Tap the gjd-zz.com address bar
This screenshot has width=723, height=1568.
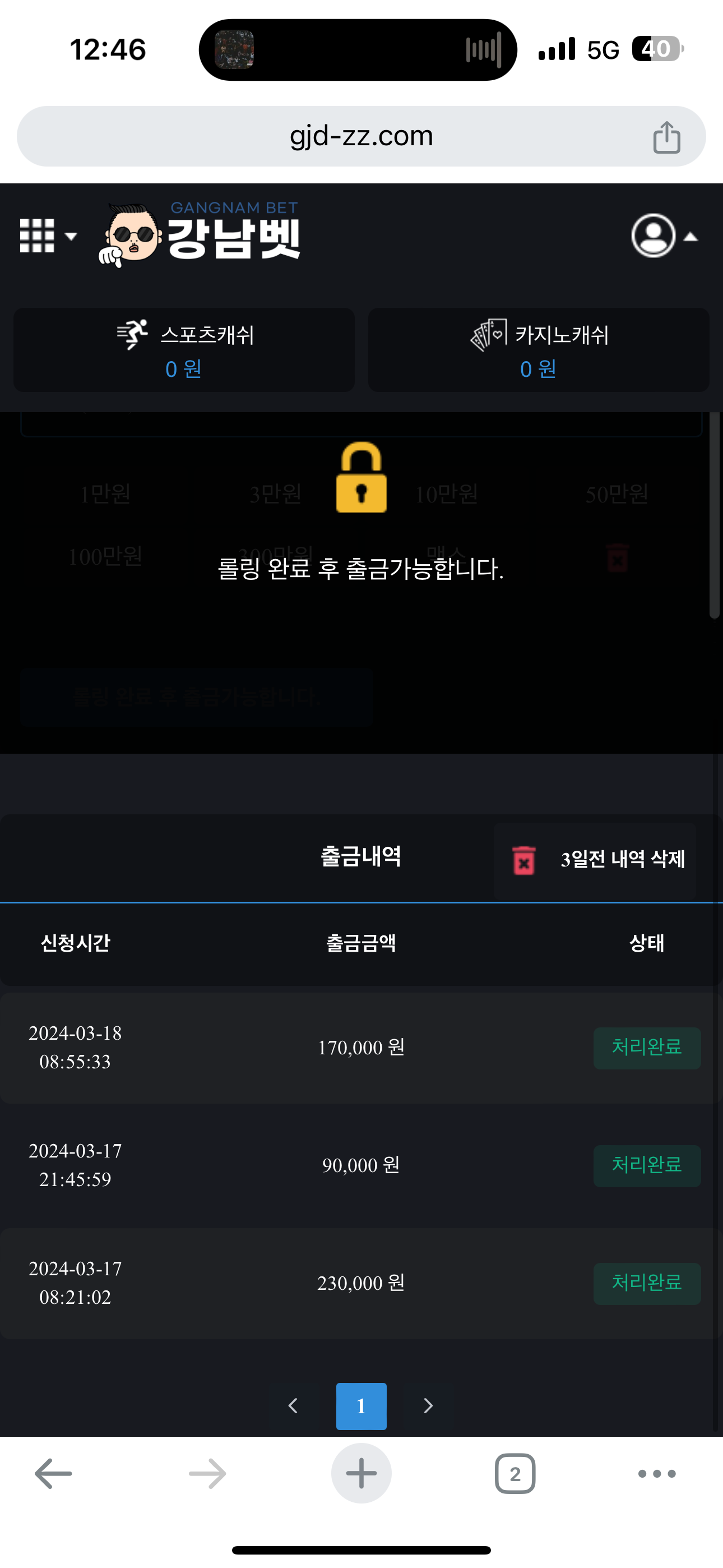pos(361,136)
